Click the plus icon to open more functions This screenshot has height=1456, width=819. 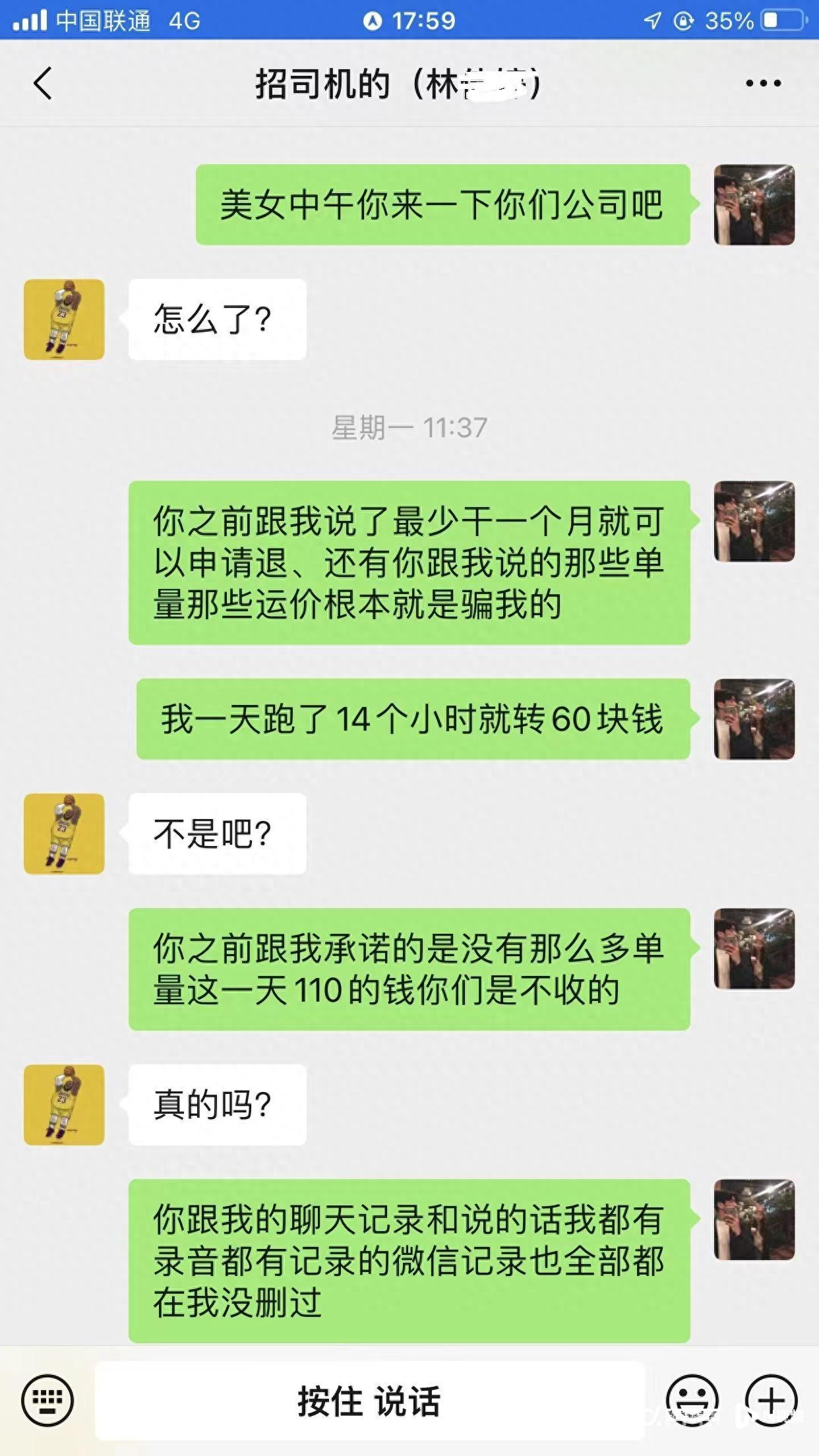pyautogui.click(x=772, y=1401)
